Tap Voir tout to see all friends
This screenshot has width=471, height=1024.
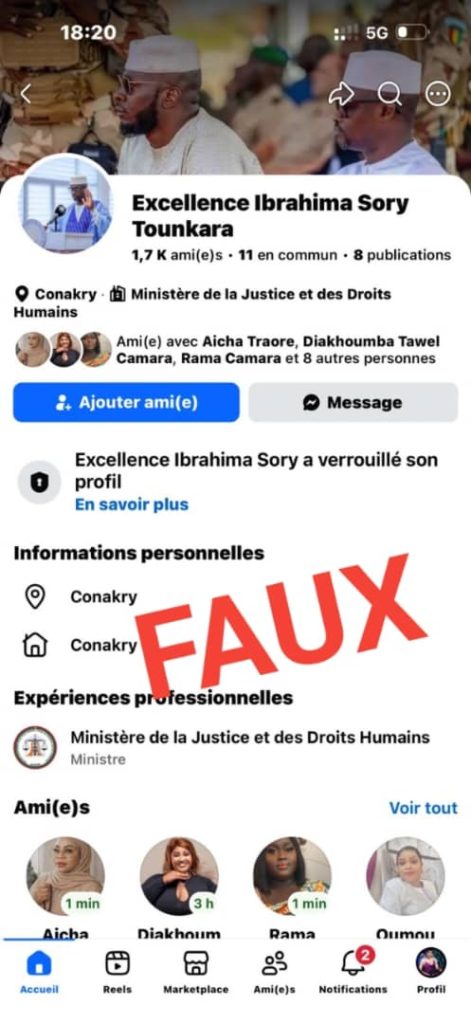pyautogui.click(x=423, y=808)
